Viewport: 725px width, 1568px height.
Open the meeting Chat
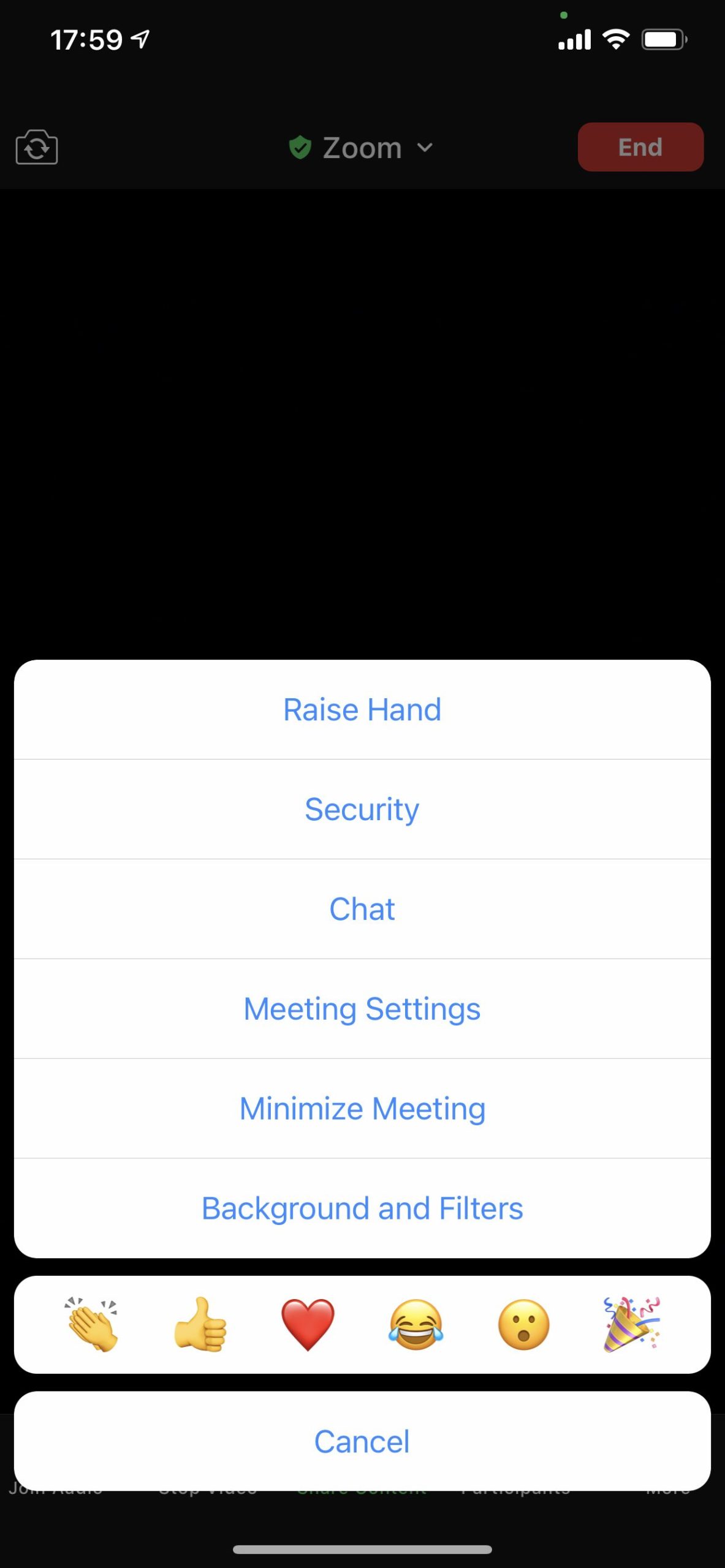click(x=362, y=909)
